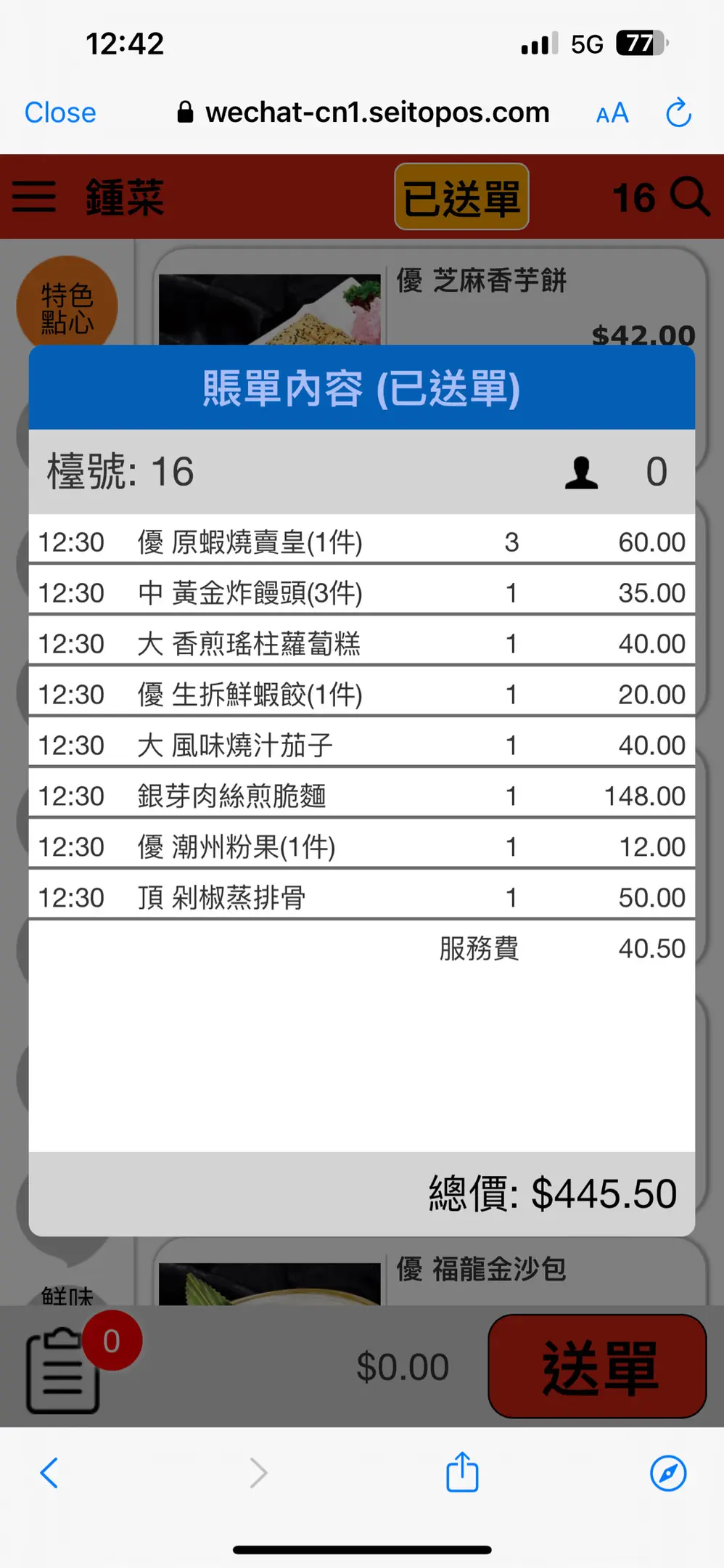Open the hamburger menu beside 鍾菜
This screenshot has width=724, height=1568.
click(x=34, y=197)
